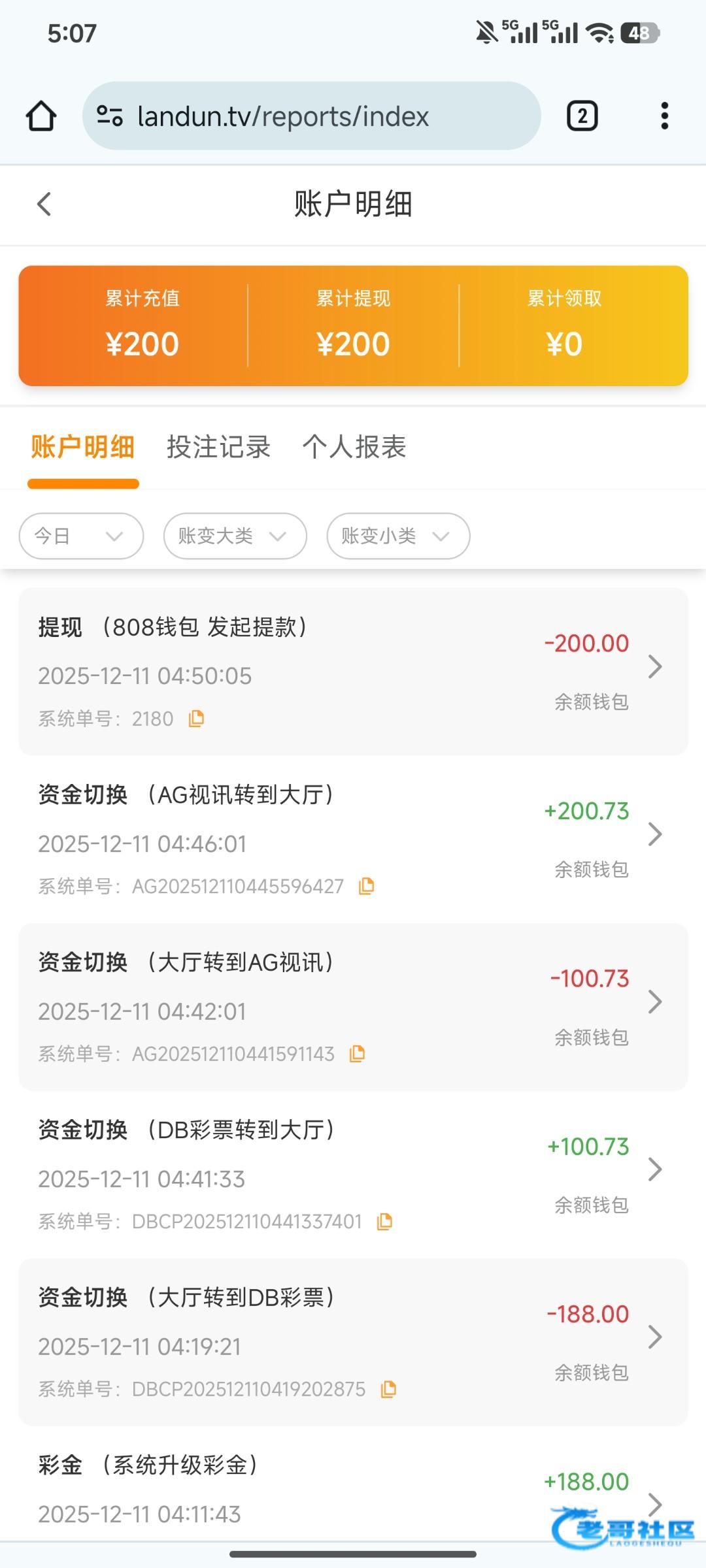The height and width of the screenshot is (1568, 706).
Task: Open DB彩票转到大厅 transfer record
Action: tap(654, 1169)
